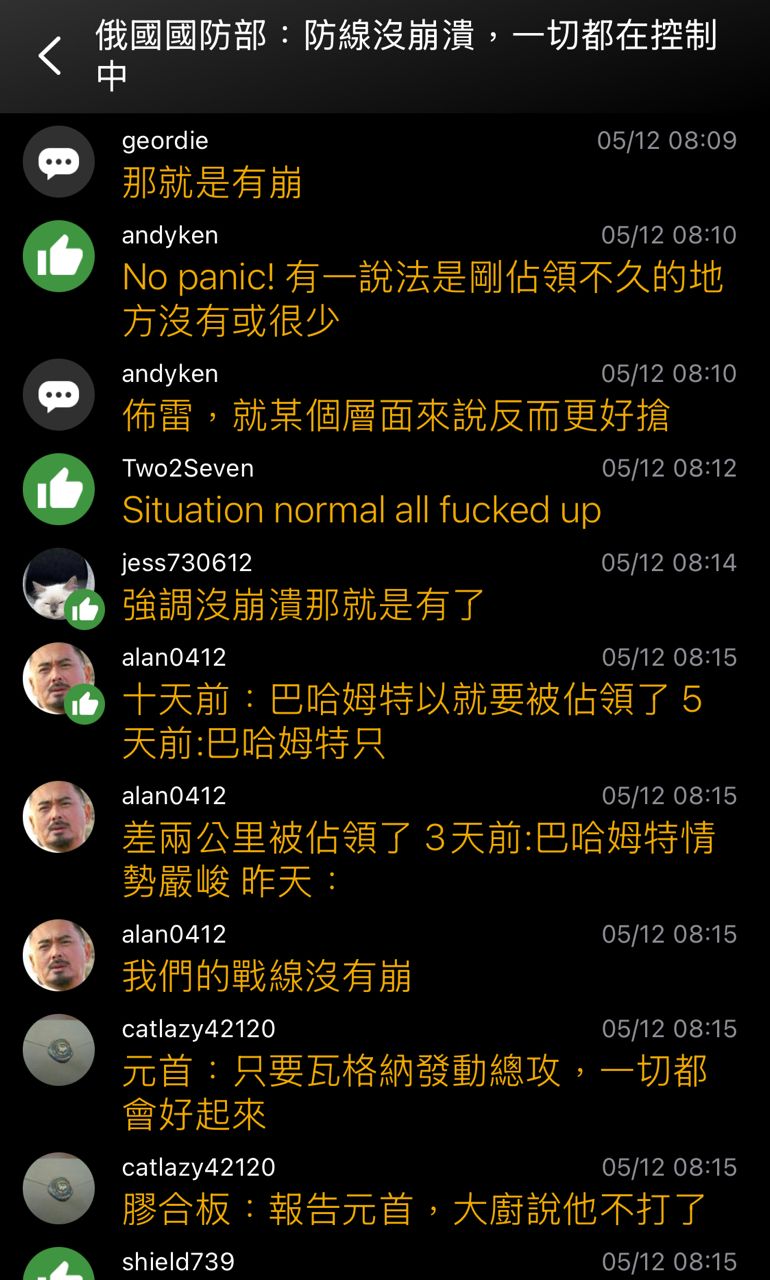Open geordie's comment 那就是有崩

click(x=212, y=183)
